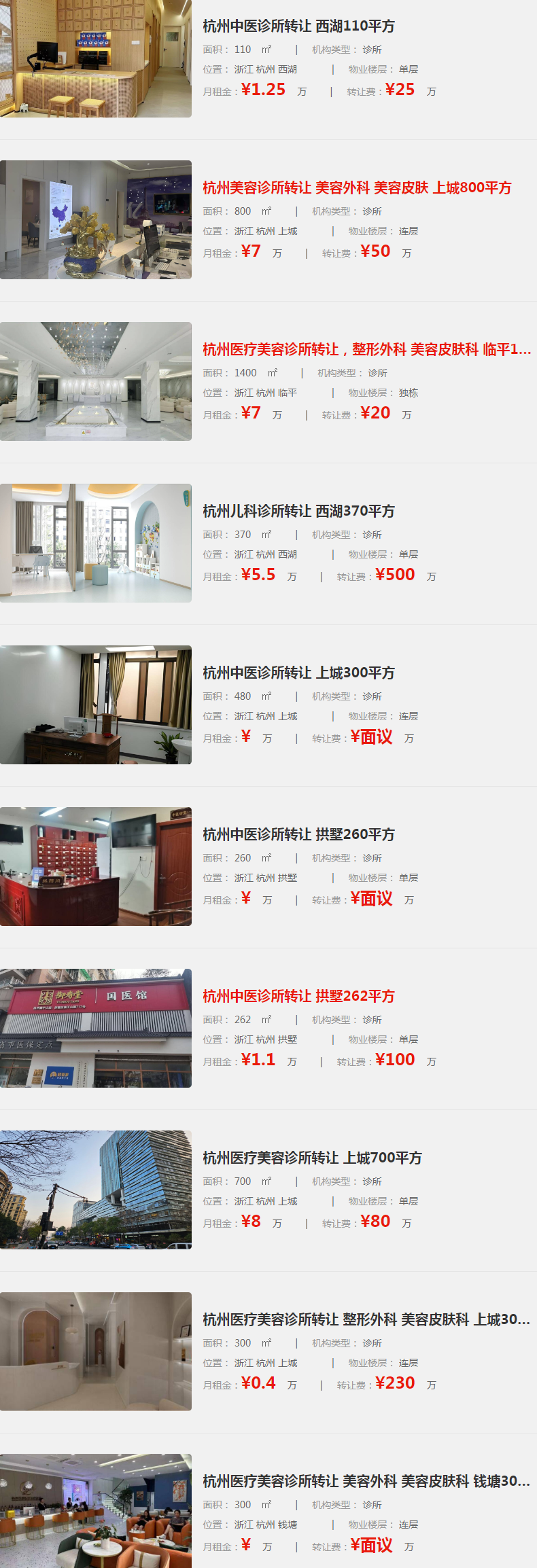This screenshot has width=537, height=1568.
Task: Open the 杭州美容诊所转让 上城800平方 listing
Action: [x=357, y=188]
